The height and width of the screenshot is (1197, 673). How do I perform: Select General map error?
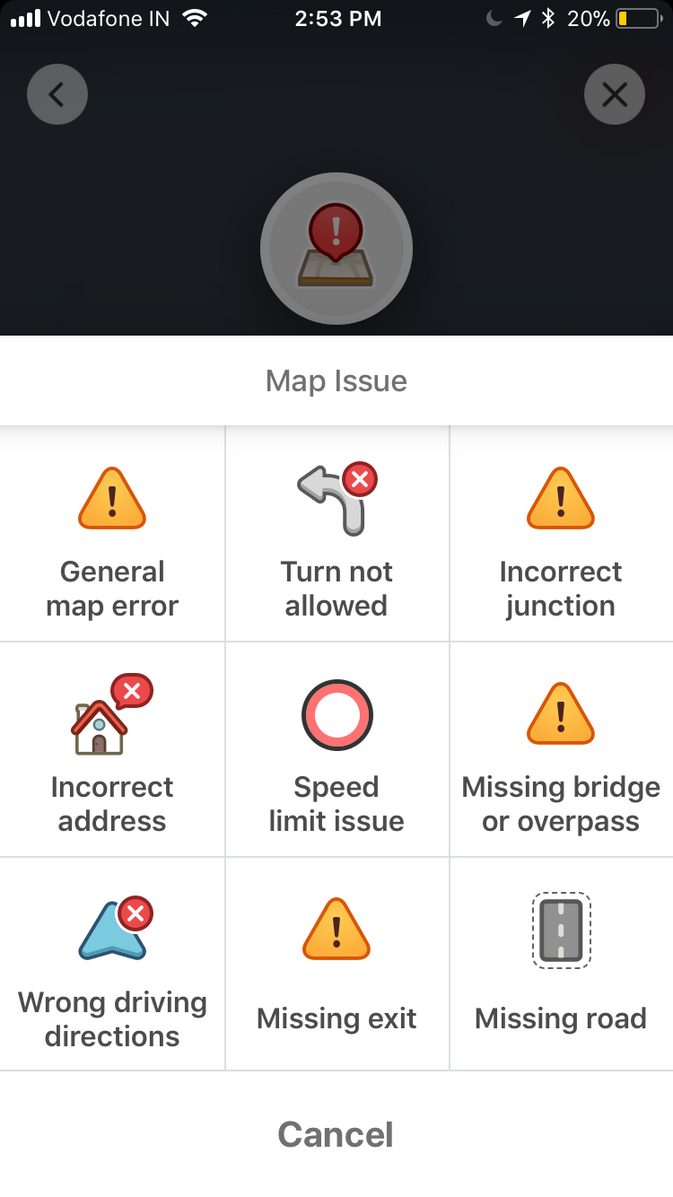[112, 534]
